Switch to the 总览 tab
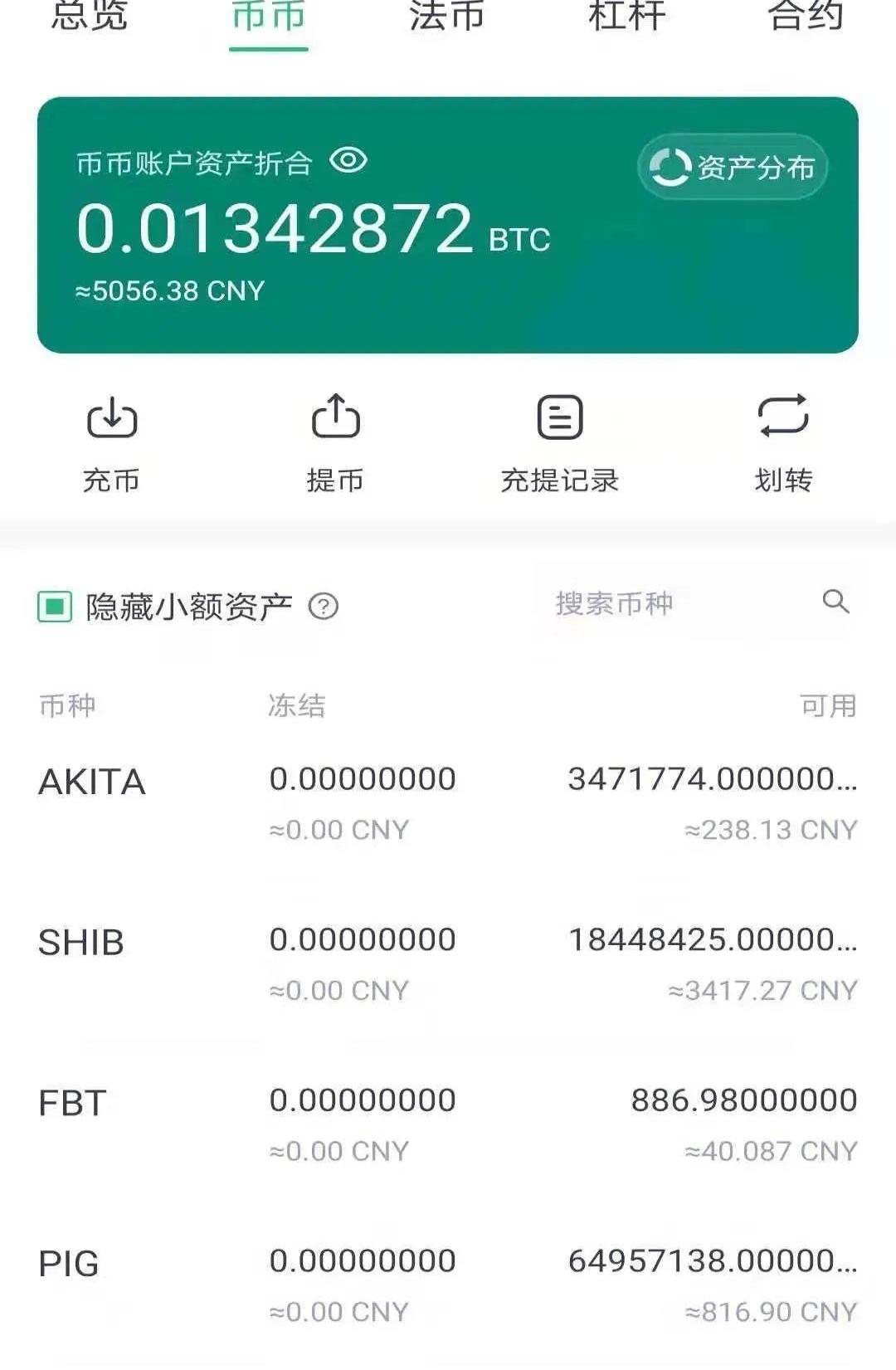Image resolution: width=896 pixels, height=1370 pixels. point(90,17)
